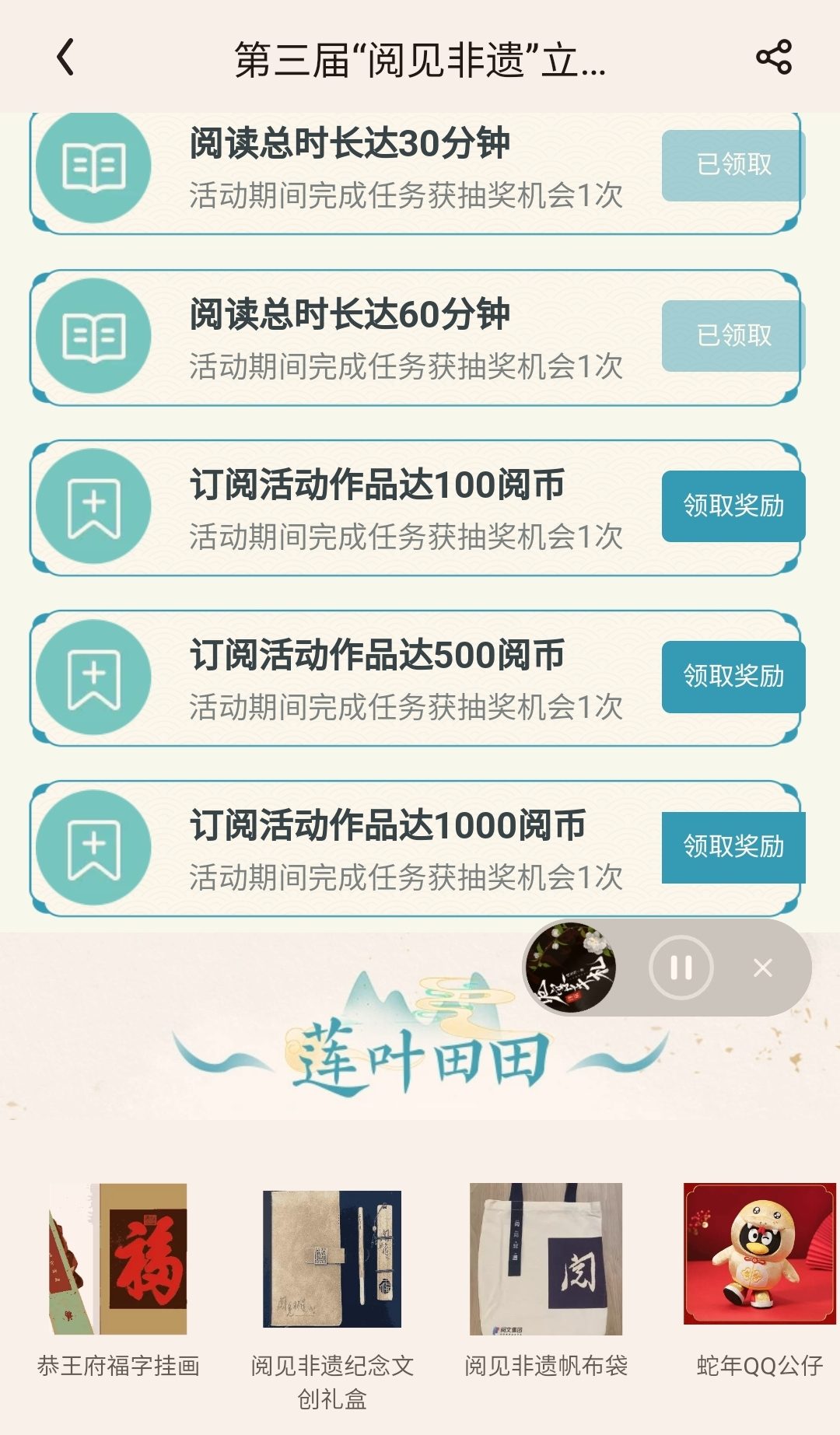Image resolution: width=840 pixels, height=1435 pixels.
Task: Pause the floating audio player
Action: tap(681, 968)
